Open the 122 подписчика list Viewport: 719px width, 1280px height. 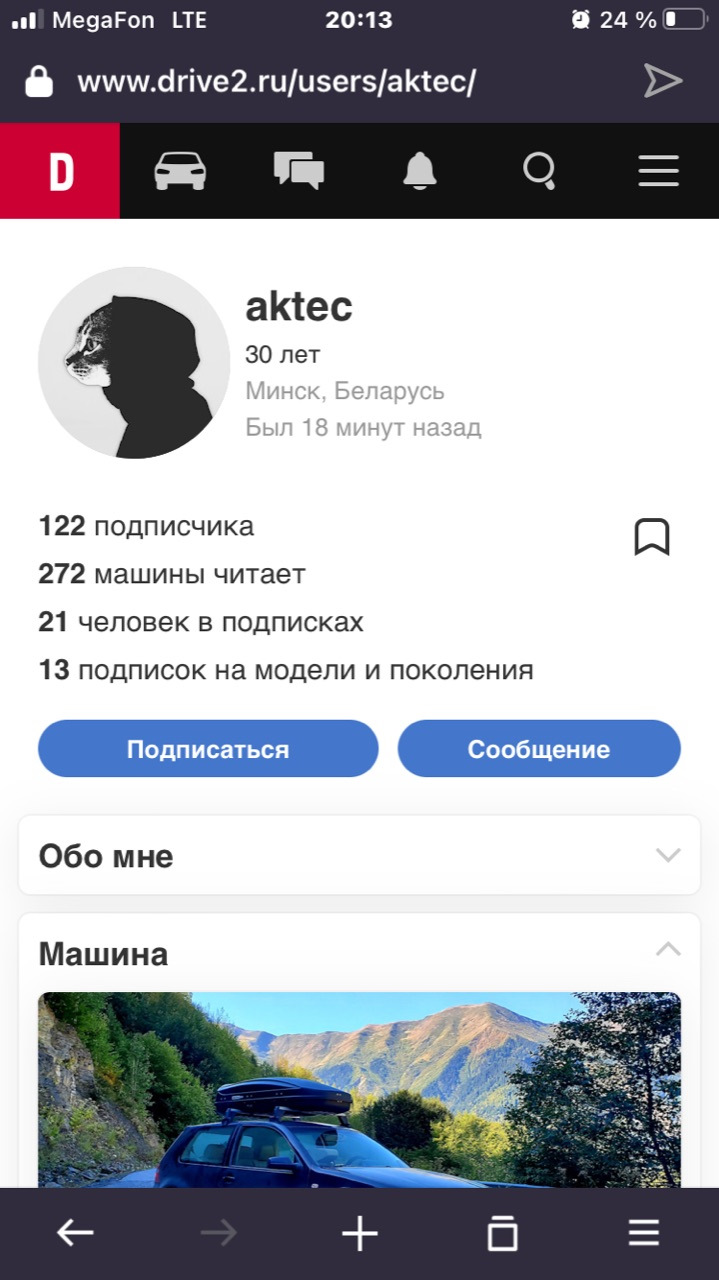tap(146, 526)
